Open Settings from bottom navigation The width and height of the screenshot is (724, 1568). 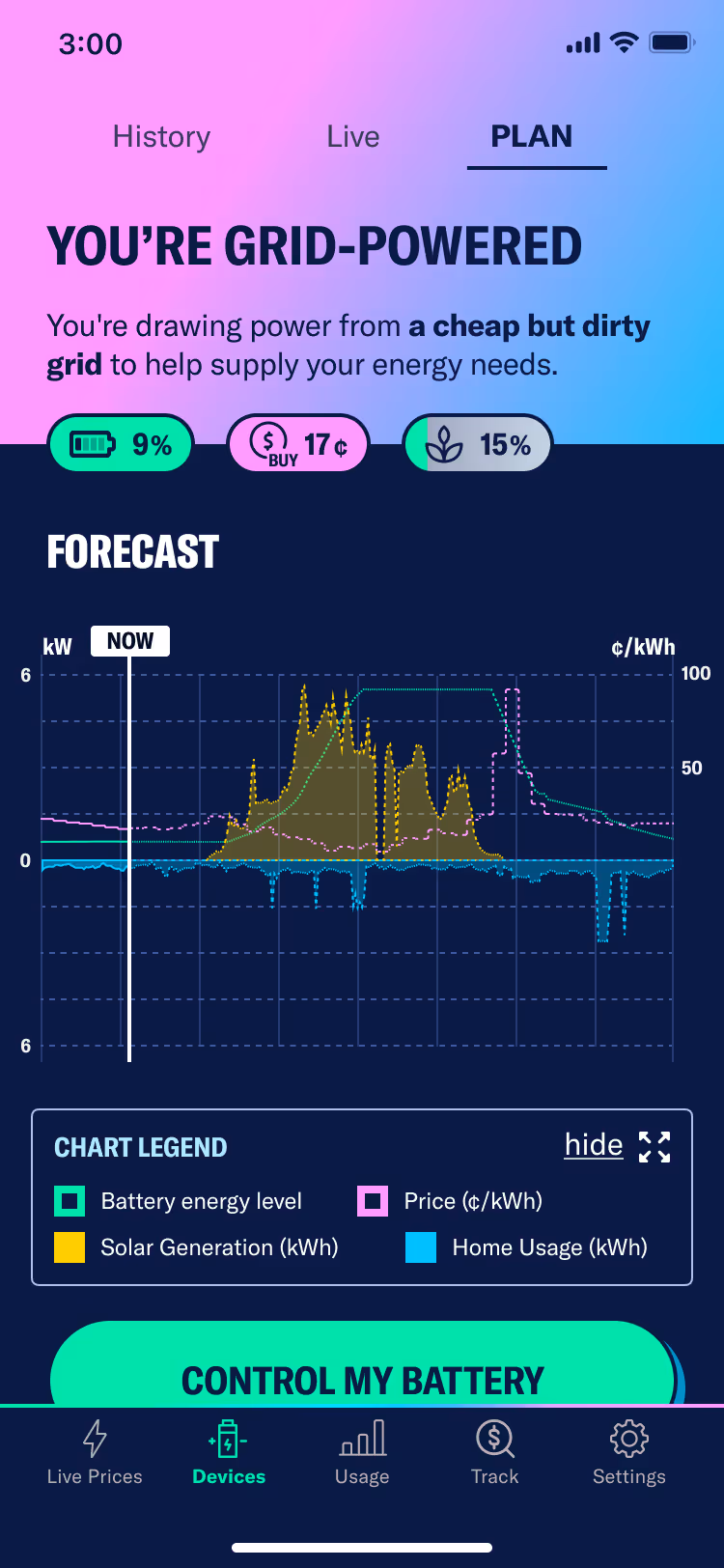tap(629, 1451)
